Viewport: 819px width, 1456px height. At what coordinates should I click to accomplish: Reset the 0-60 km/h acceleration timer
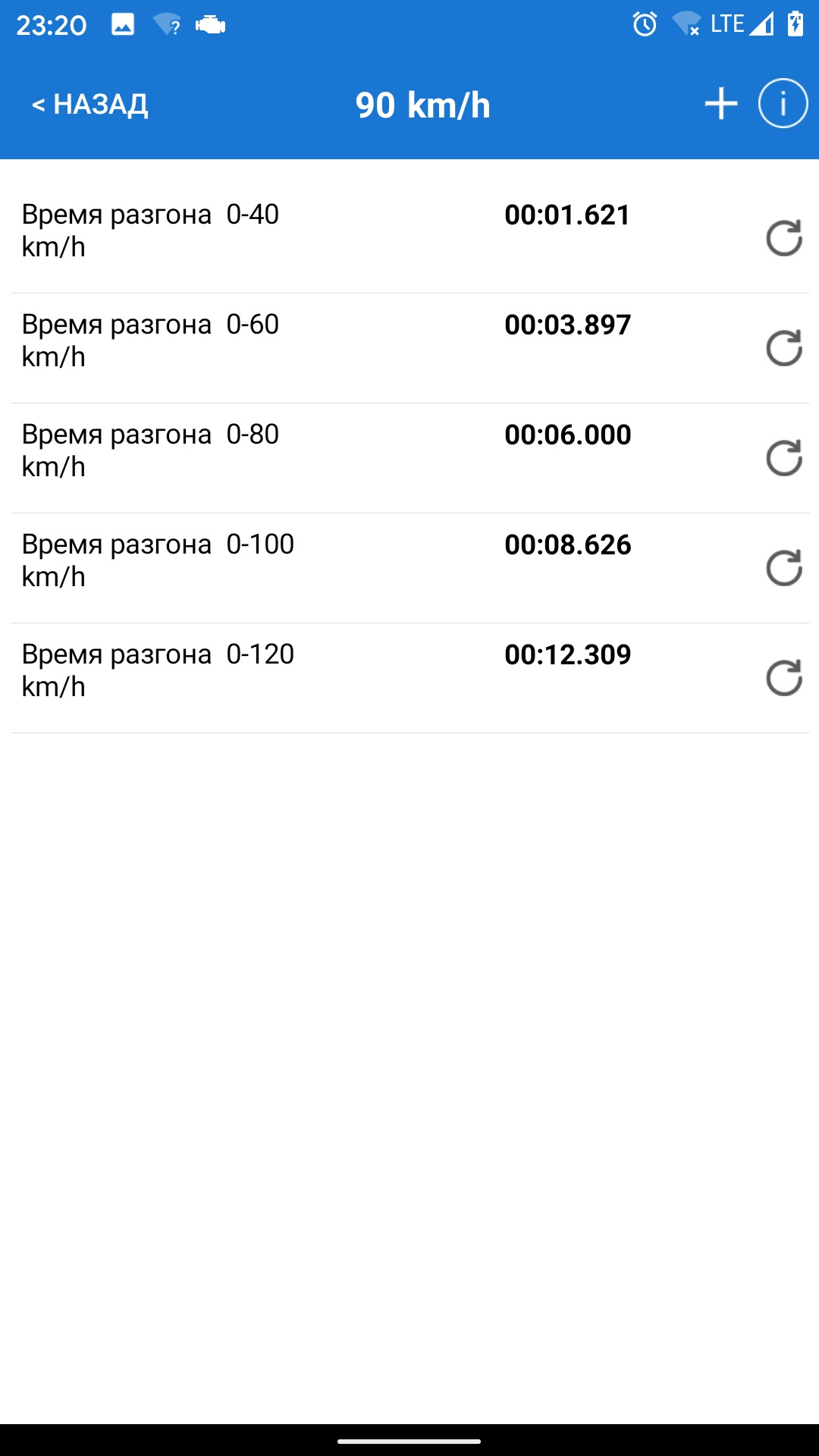coord(786,349)
